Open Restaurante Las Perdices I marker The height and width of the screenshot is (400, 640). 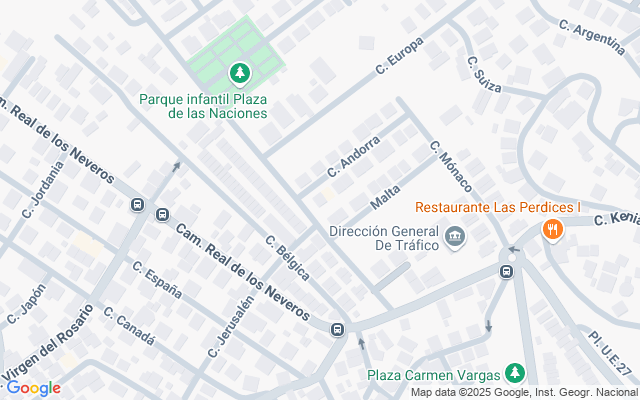[552, 231]
